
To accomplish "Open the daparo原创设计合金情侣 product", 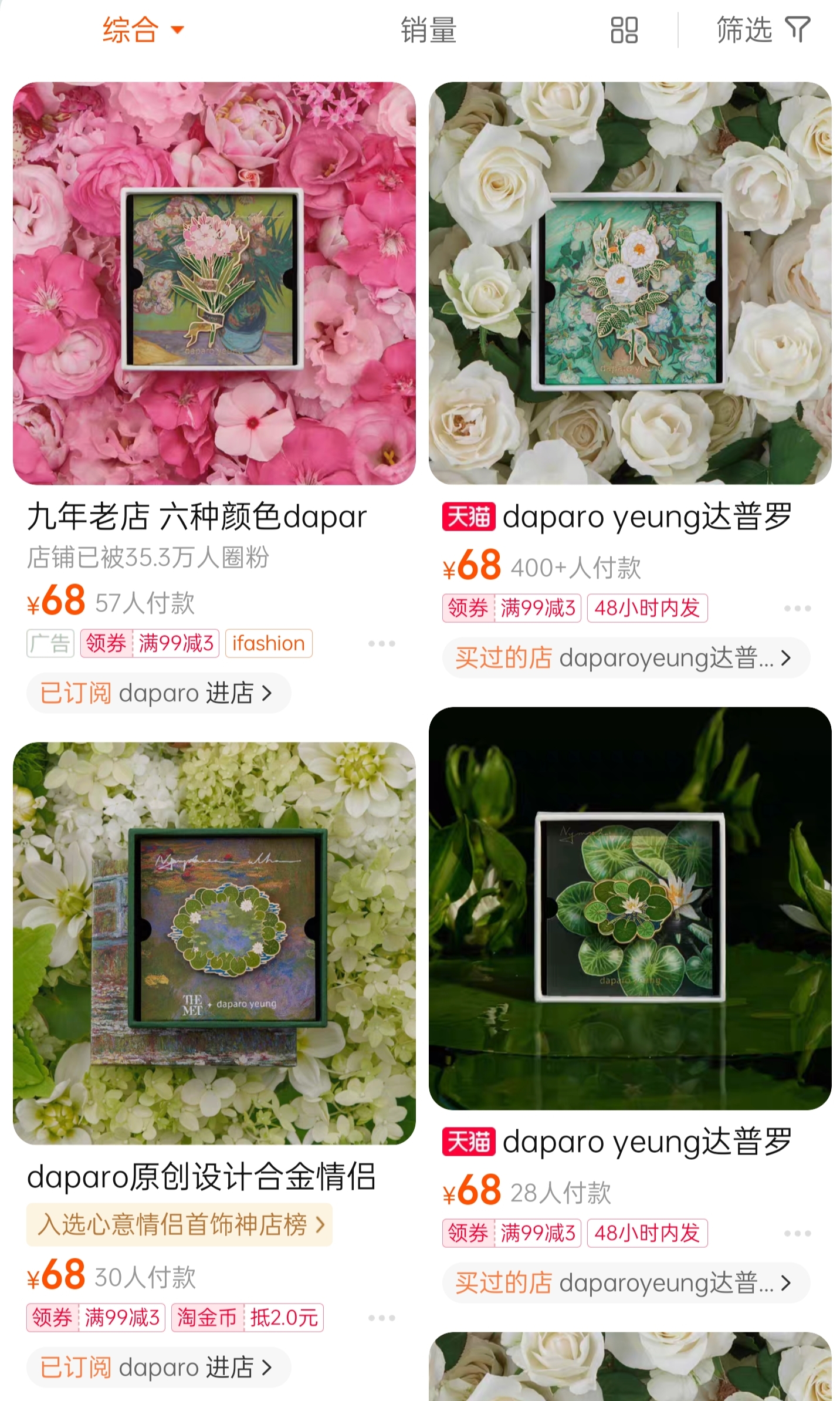I will [x=214, y=943].
